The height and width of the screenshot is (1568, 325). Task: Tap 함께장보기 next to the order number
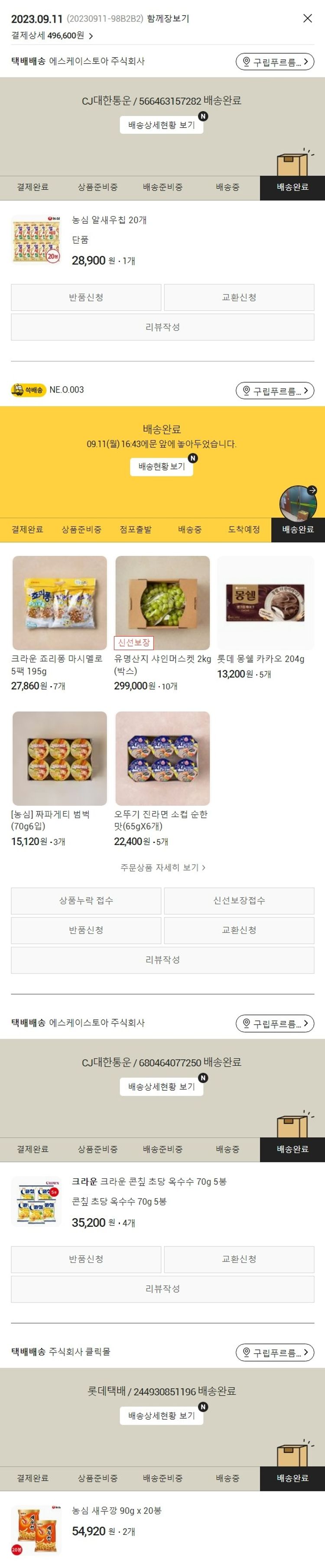(x=168, y=19)
